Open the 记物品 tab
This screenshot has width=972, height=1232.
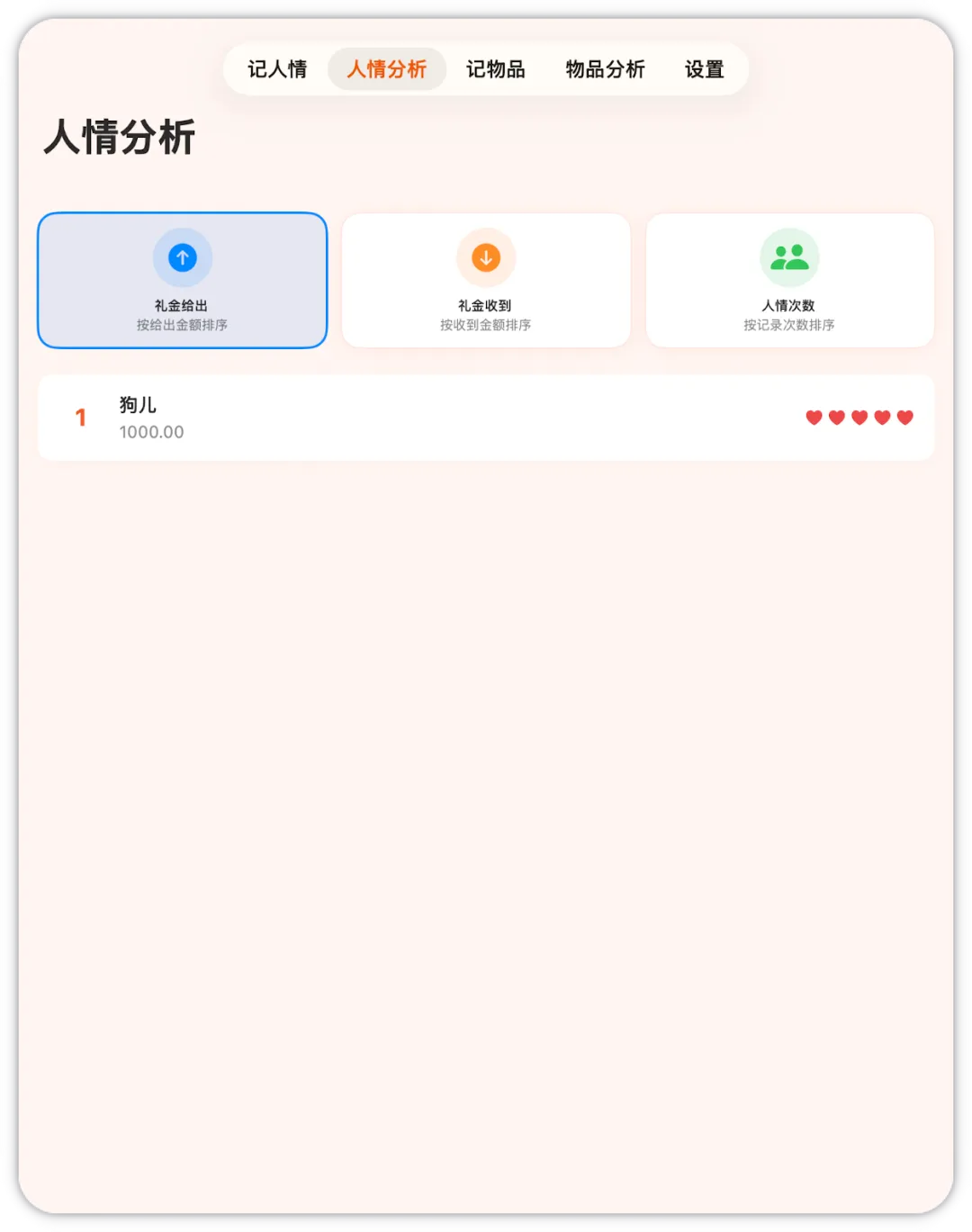pyautogui.click(x=496, y=69)
